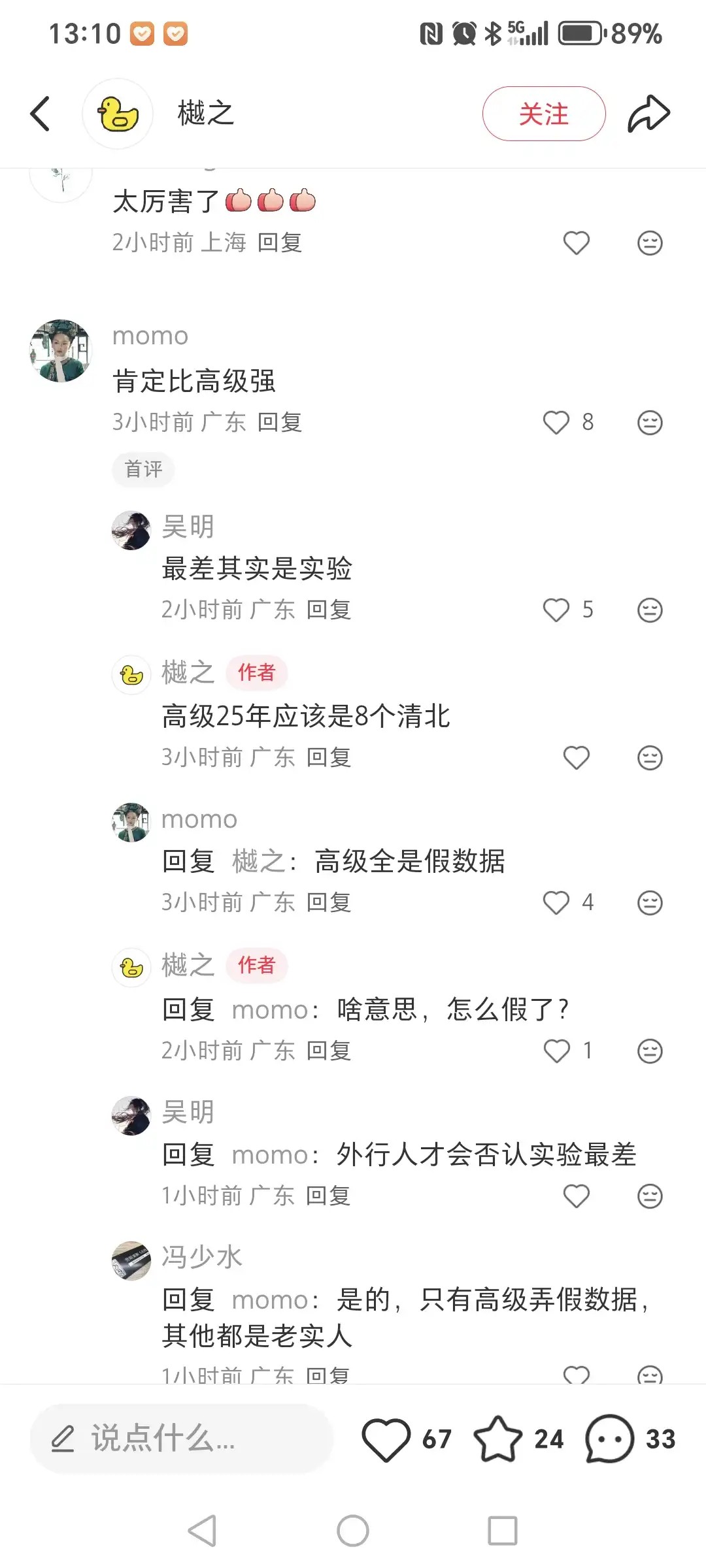
Task: Go back using the top-left arrow
Action: (40, 114)
